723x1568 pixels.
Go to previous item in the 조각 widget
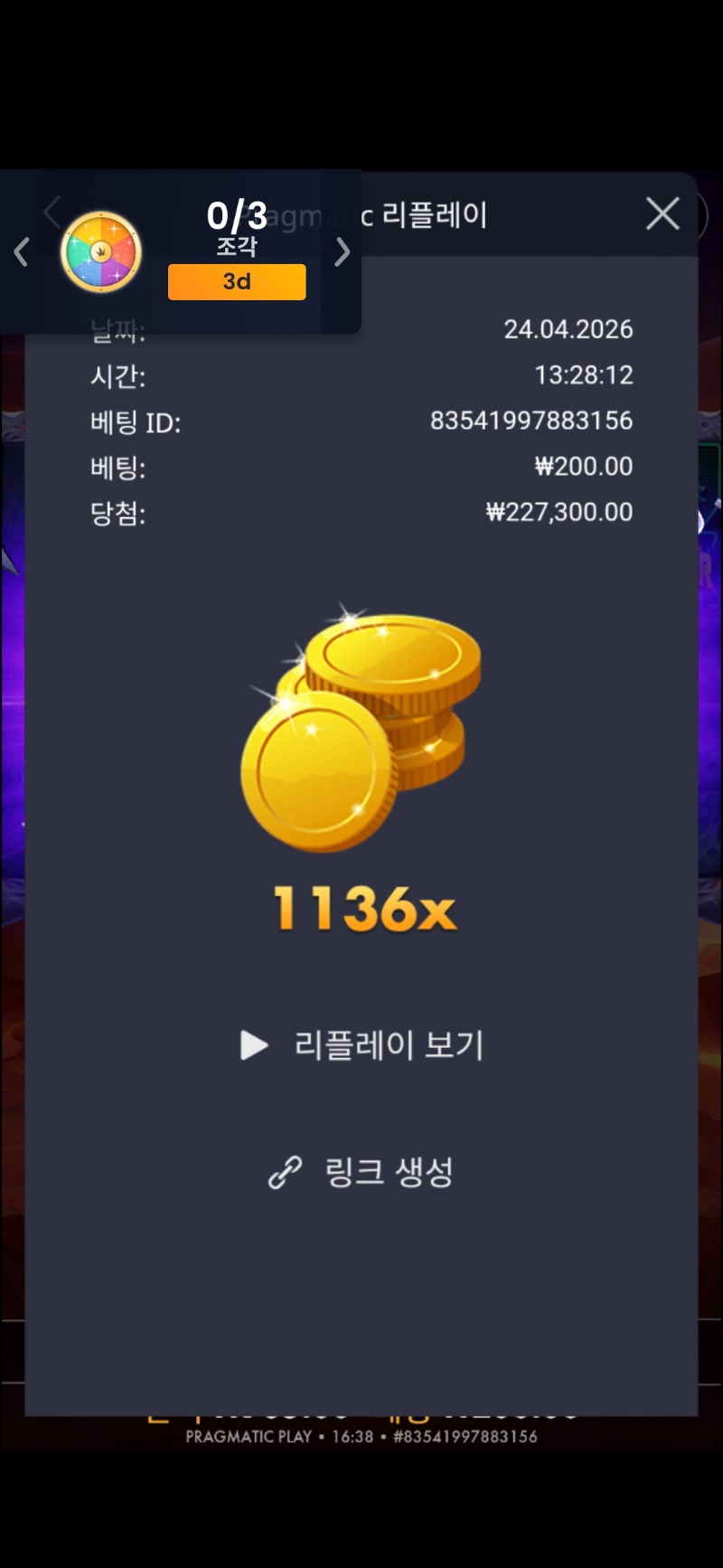[x=22, y=252]
